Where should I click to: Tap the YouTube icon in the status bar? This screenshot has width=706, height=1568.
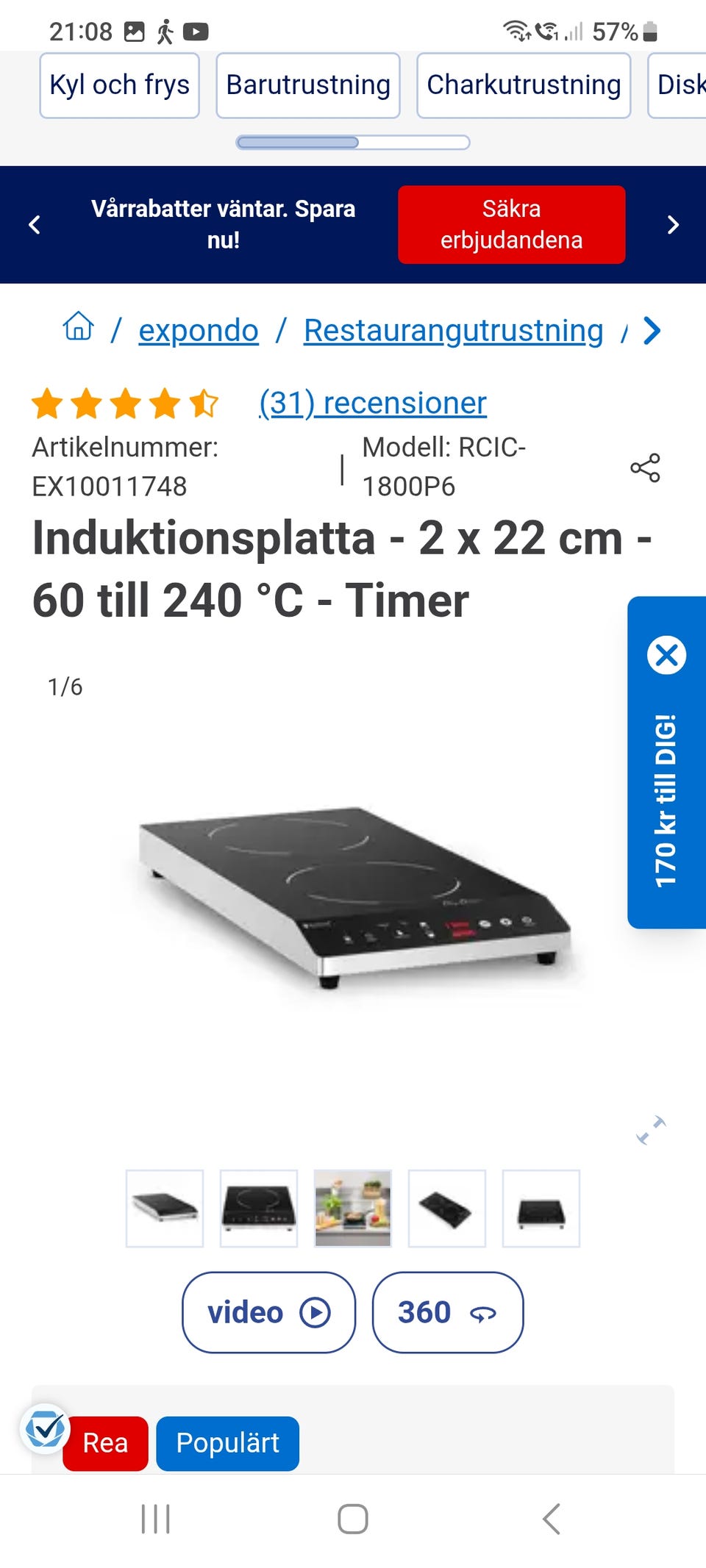point(195,32)
